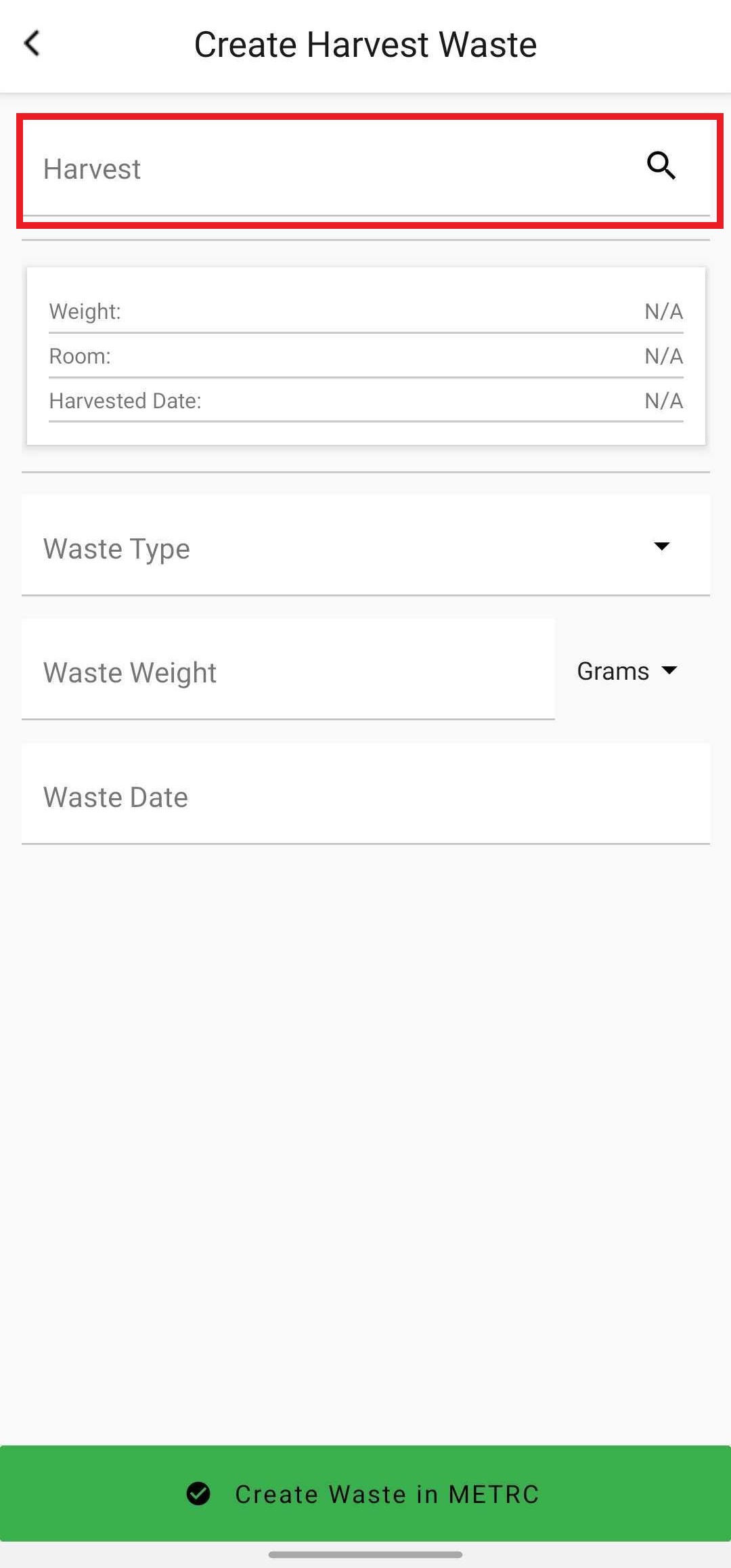731x1568 pixels.
Task: Tap the magnifier icon in the Harvest field
Action: point(661,166)
